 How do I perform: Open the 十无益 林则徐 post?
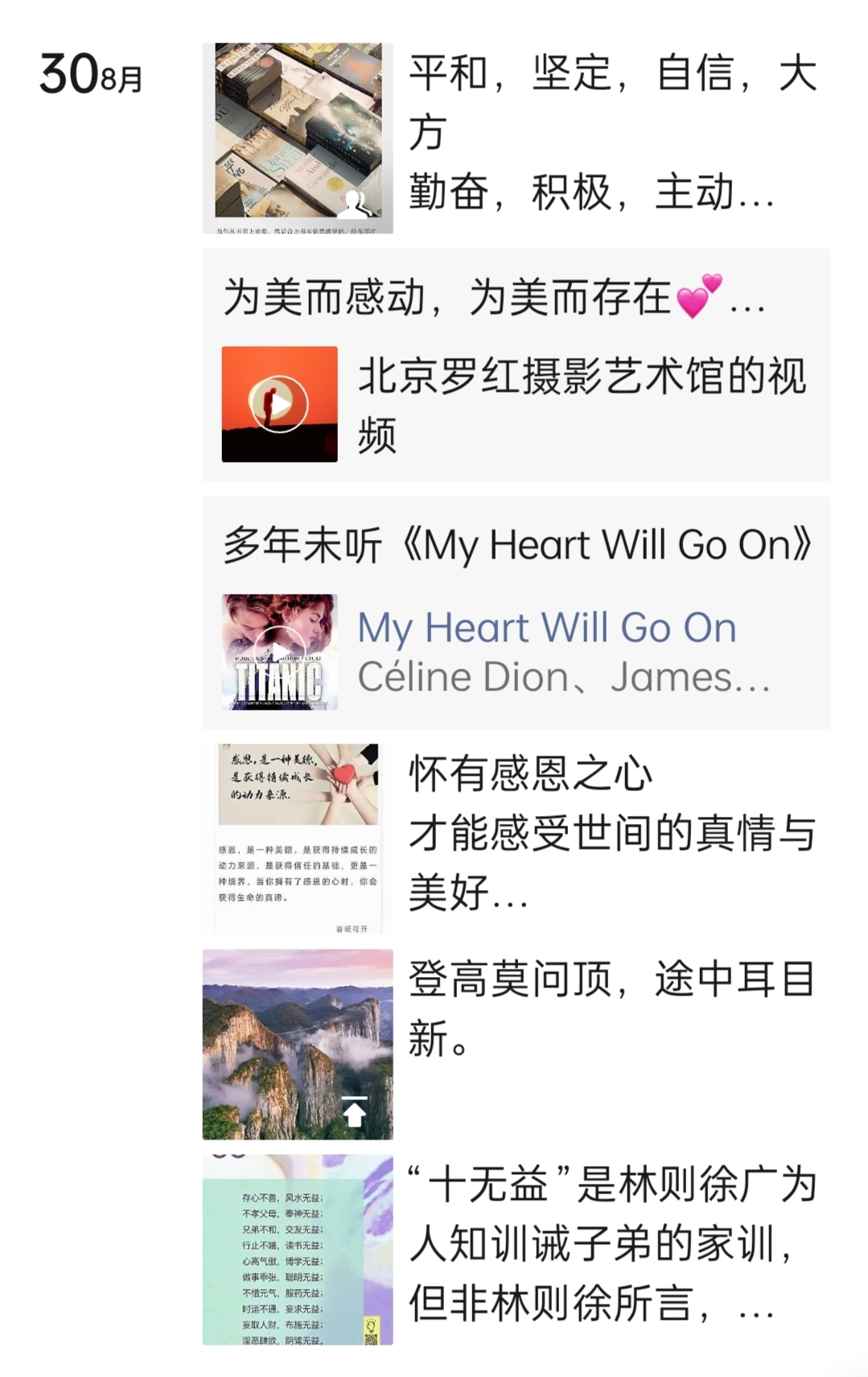tap(297, 1250)
